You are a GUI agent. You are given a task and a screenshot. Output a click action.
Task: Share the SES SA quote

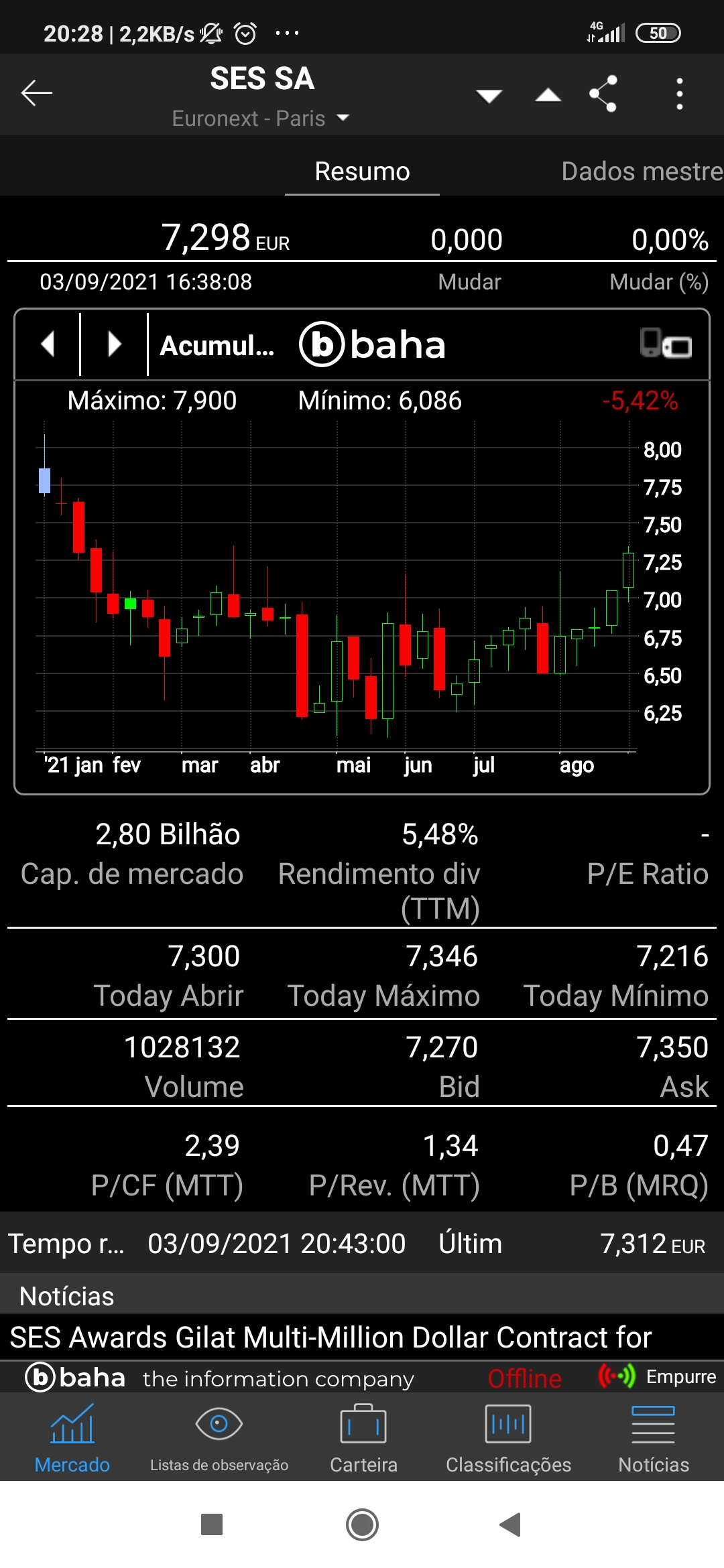[603, 94]
